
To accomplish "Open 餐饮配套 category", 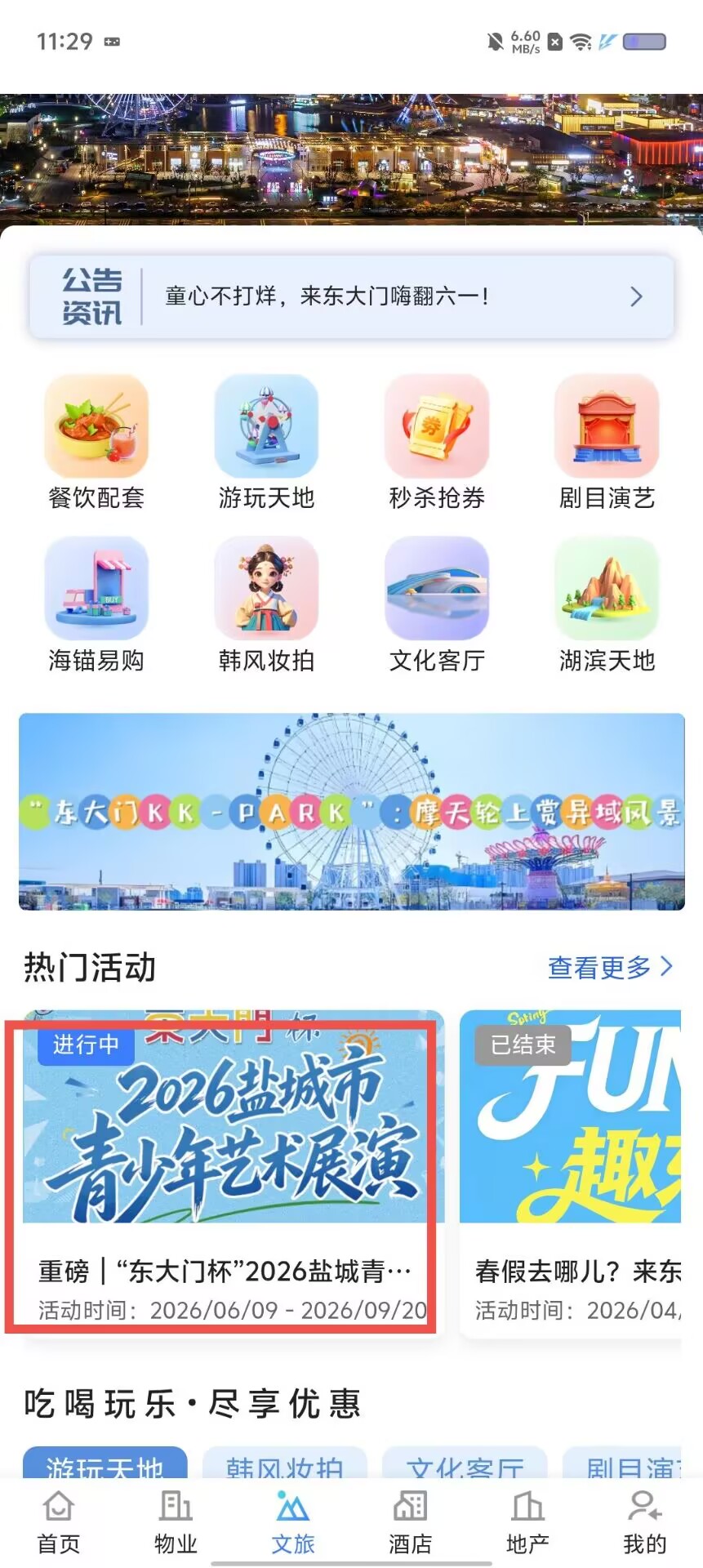I will point(96,443).
